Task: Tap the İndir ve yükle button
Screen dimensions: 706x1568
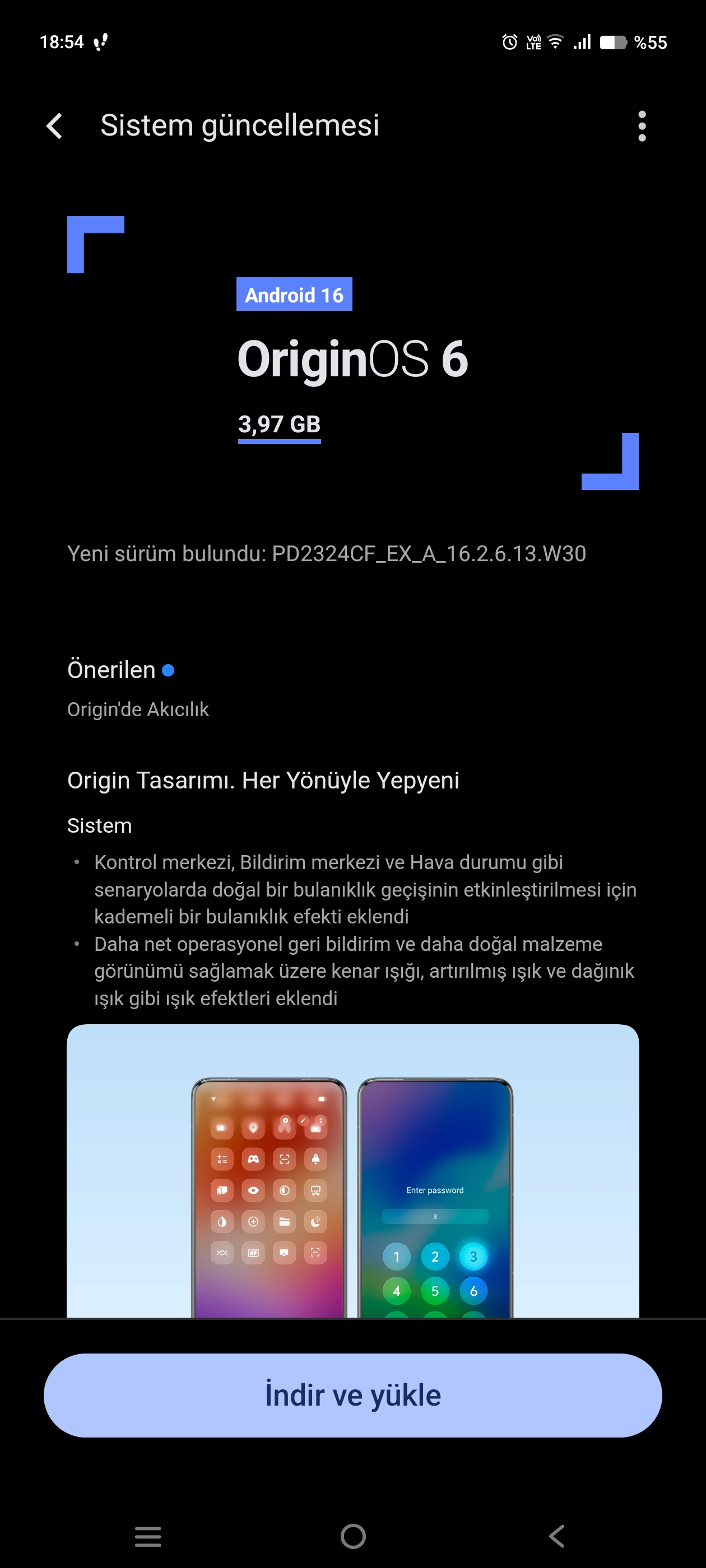Action: pyautogui.click(x=352, y=1395)
